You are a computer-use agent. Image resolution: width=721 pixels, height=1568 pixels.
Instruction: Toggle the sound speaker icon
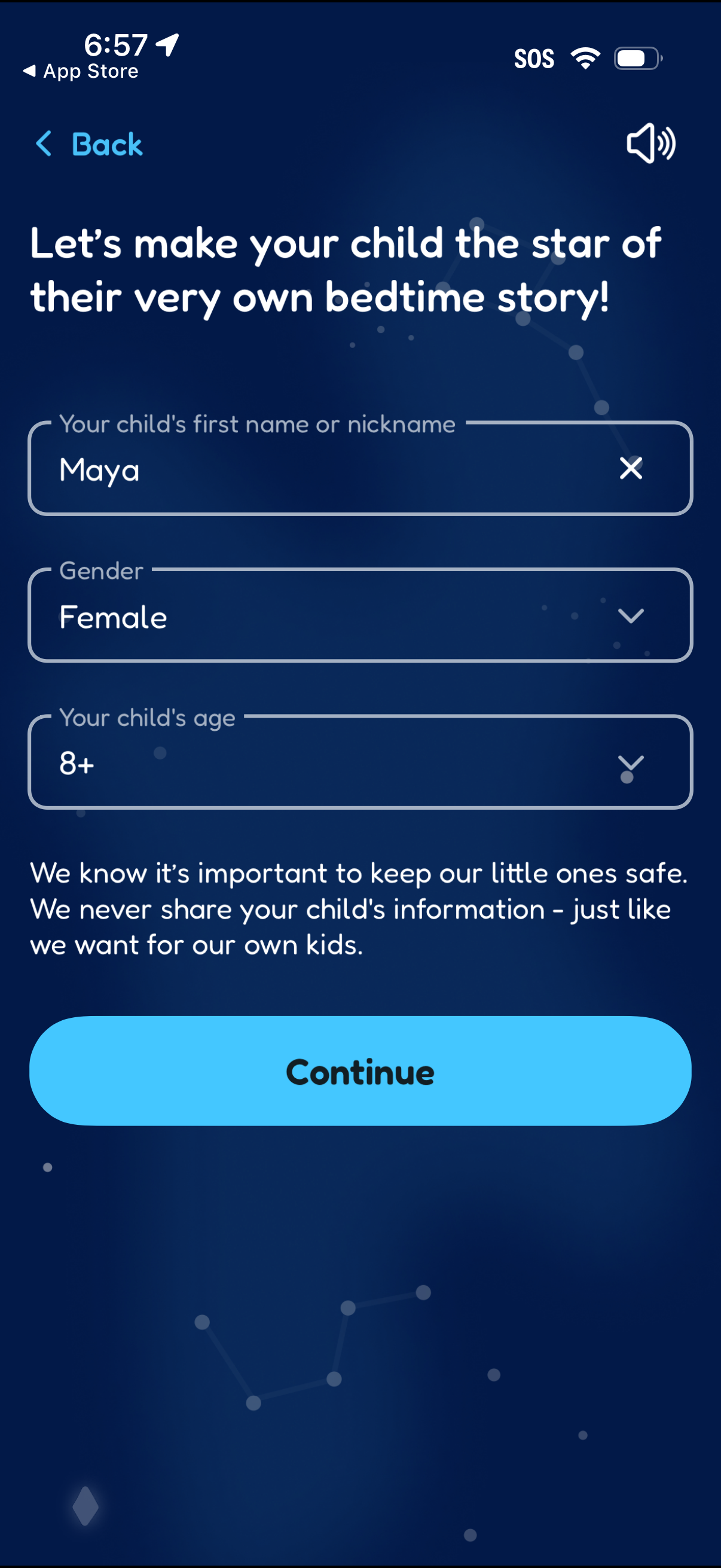650,144
